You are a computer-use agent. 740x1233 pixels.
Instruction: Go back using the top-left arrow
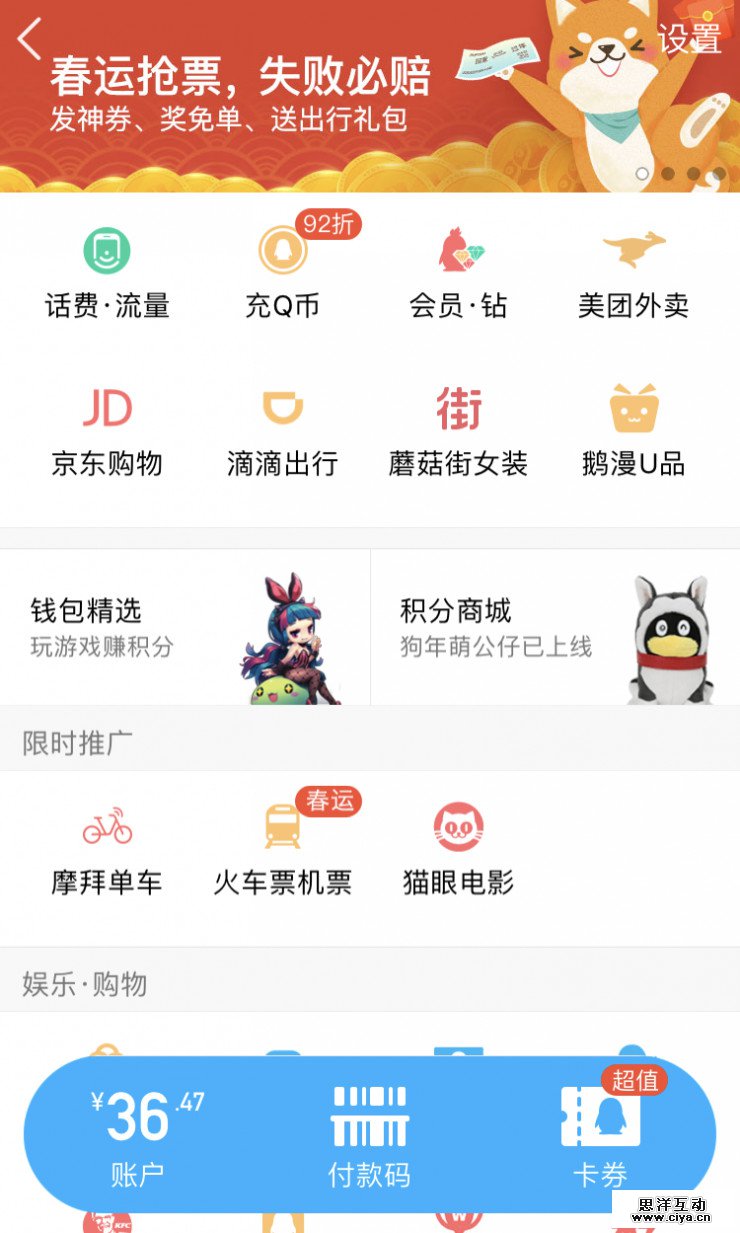[30, 40]
